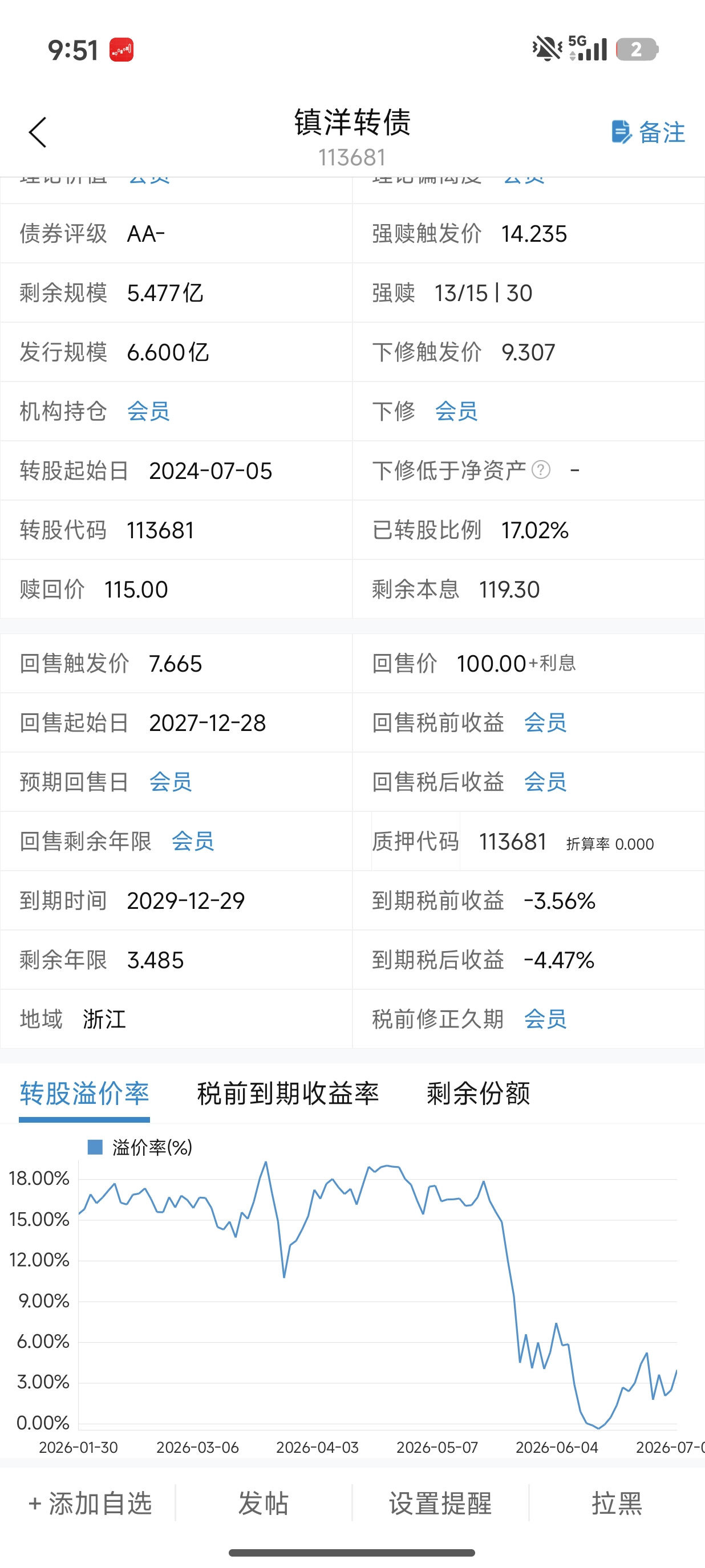Tap 会员 link for 回售税后收益
The image size is (705, 1568).
tap(545, 782)
